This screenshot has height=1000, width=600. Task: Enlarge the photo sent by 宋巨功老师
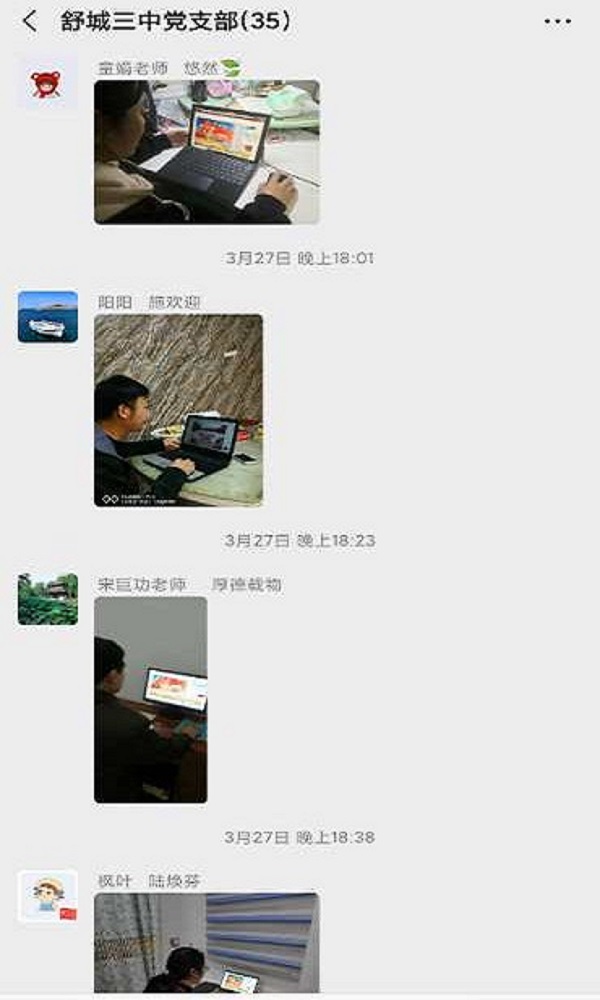point(151,700)
